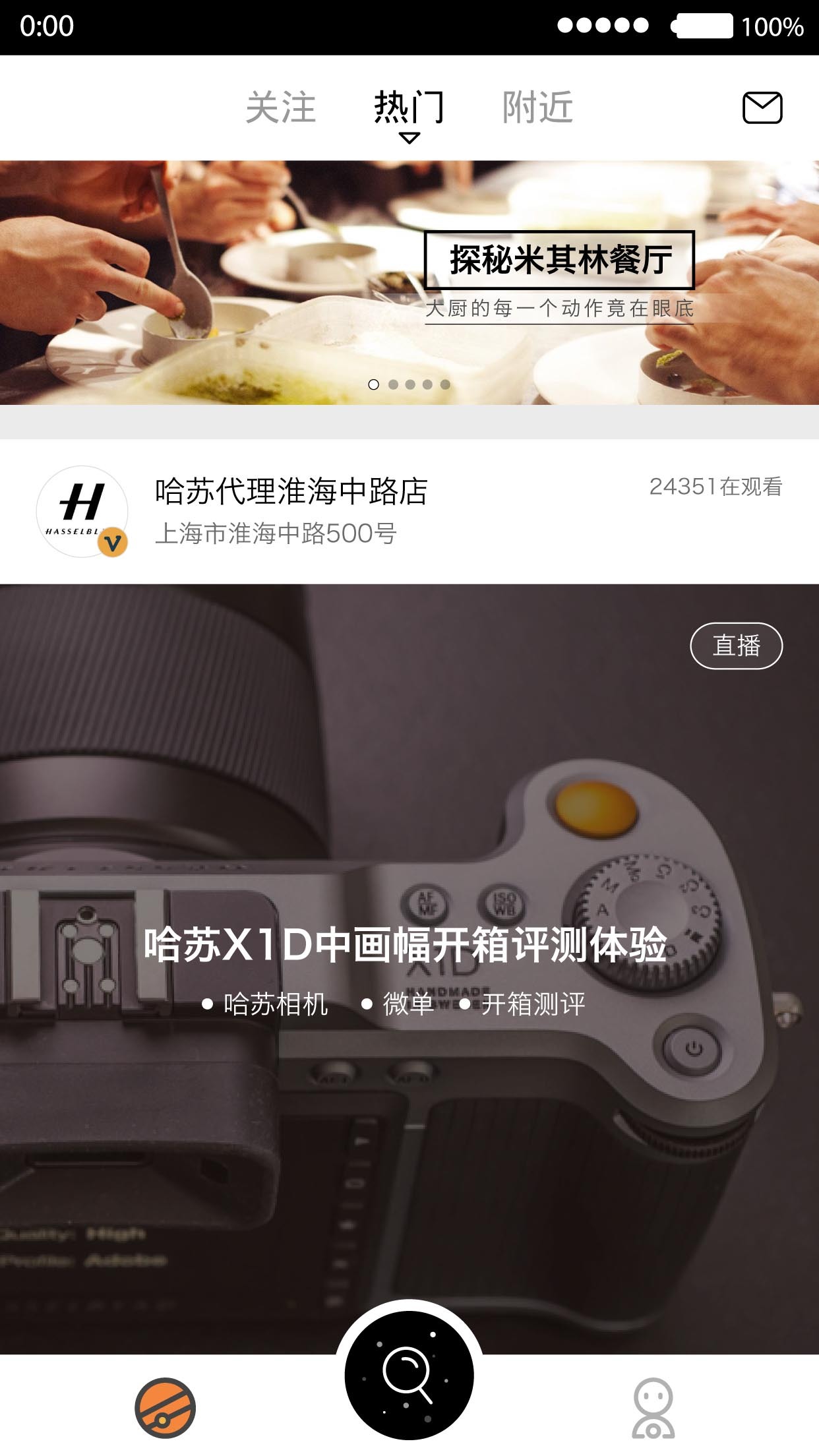Tap the 直播 badge
The height and width of the screenshot is (1456, 819).
coord(736,646)
